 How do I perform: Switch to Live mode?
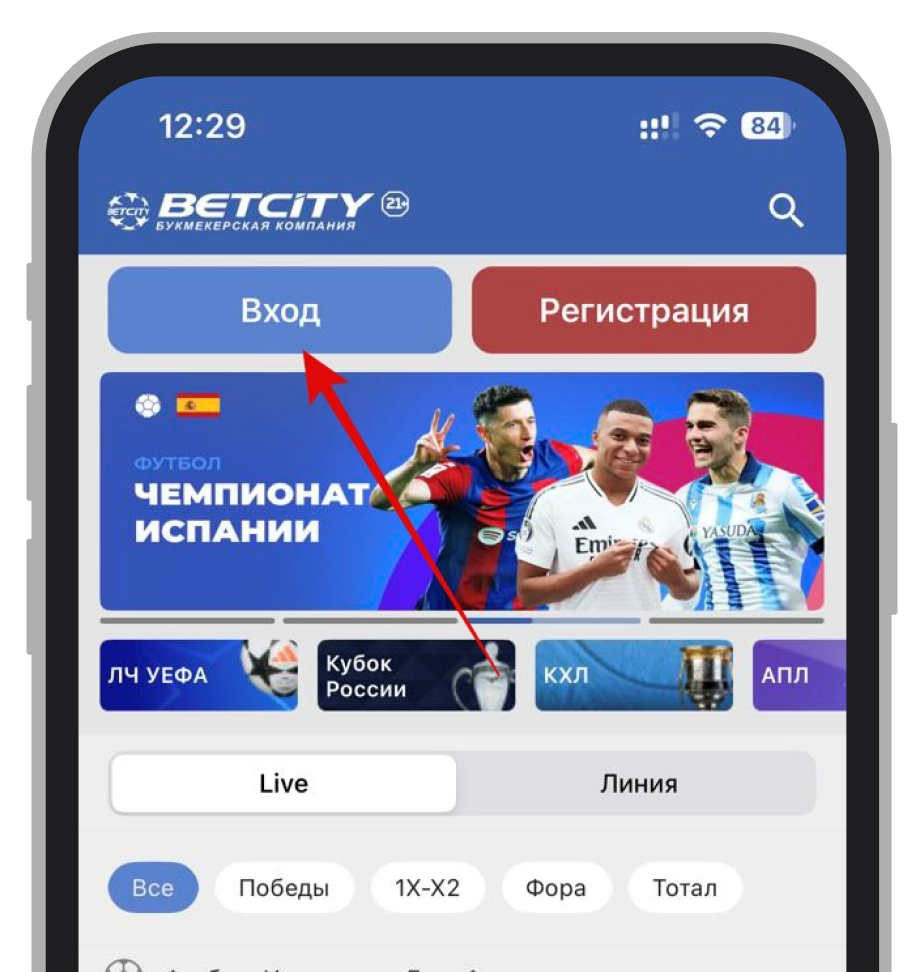click(283, 783)
